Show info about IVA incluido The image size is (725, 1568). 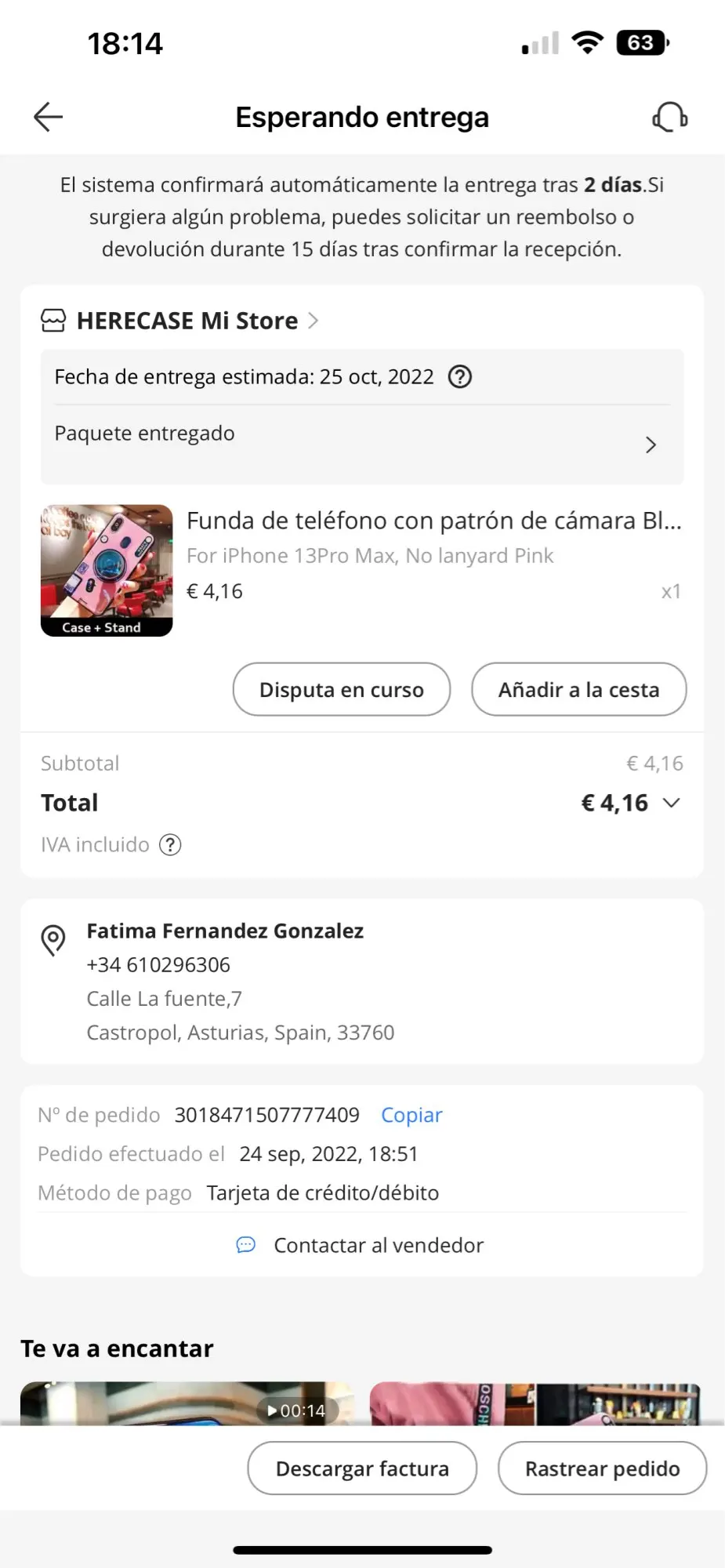170,845
